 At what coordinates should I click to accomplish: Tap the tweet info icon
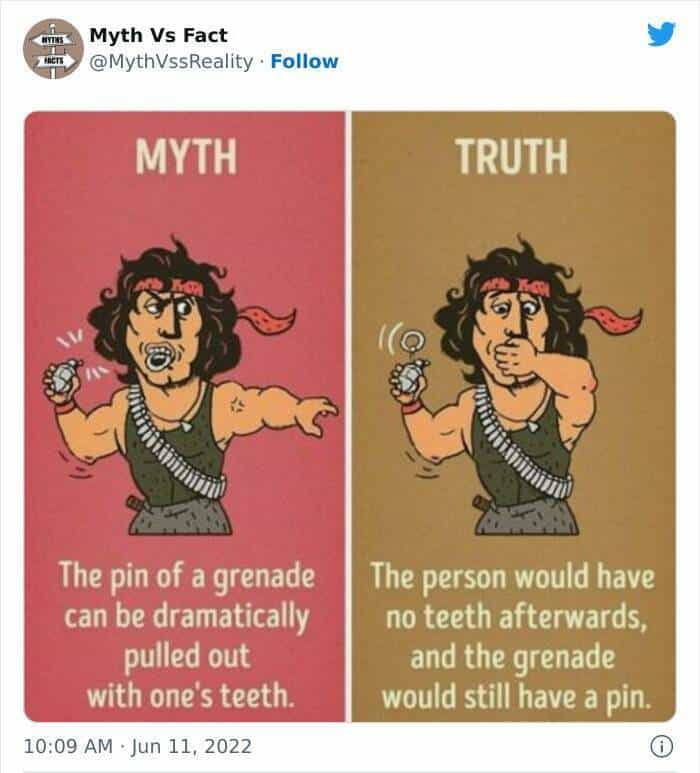click(660, 746)
